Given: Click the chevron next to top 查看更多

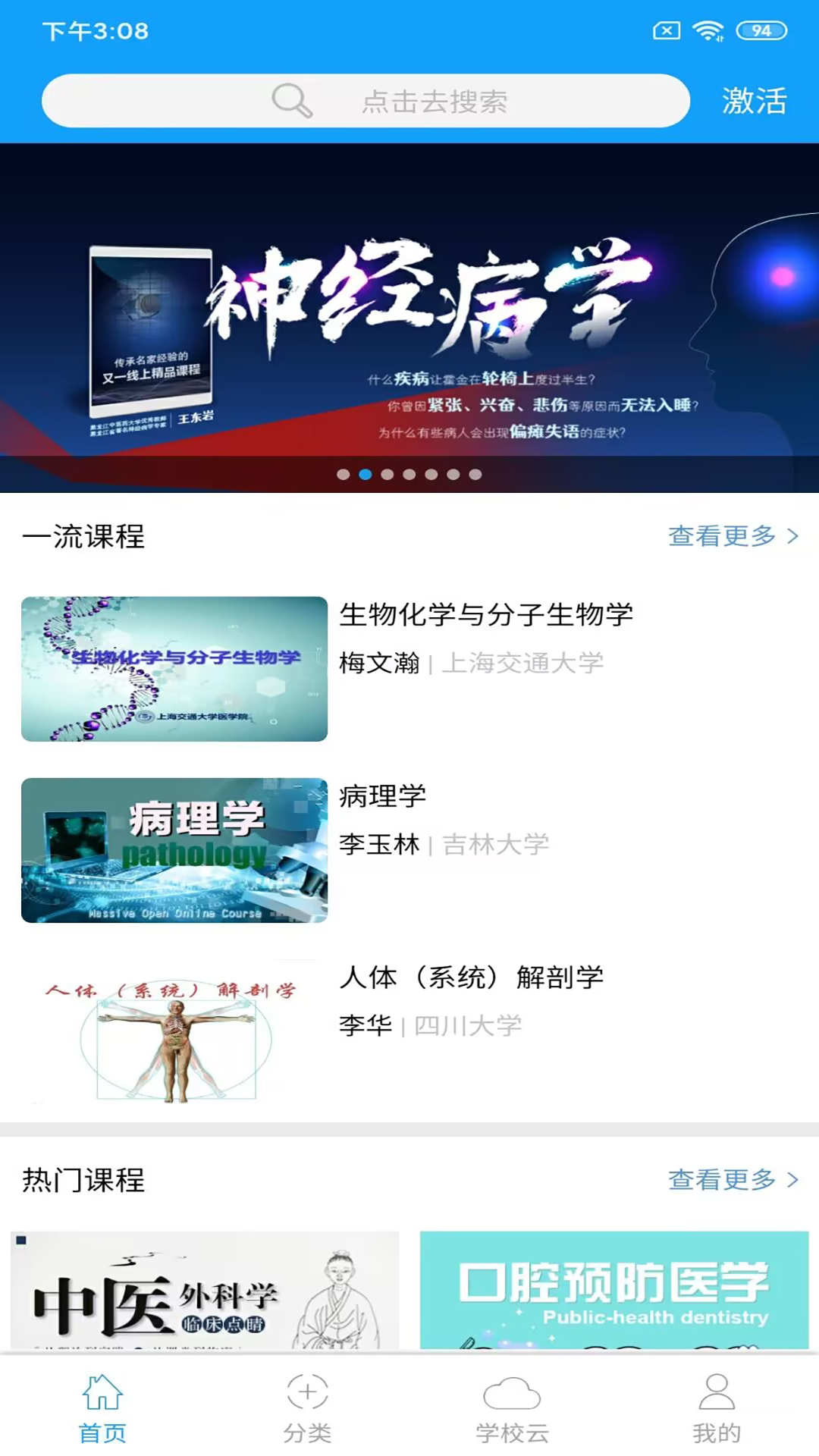Looking at the screenshot, I should (x=792, y=536).
